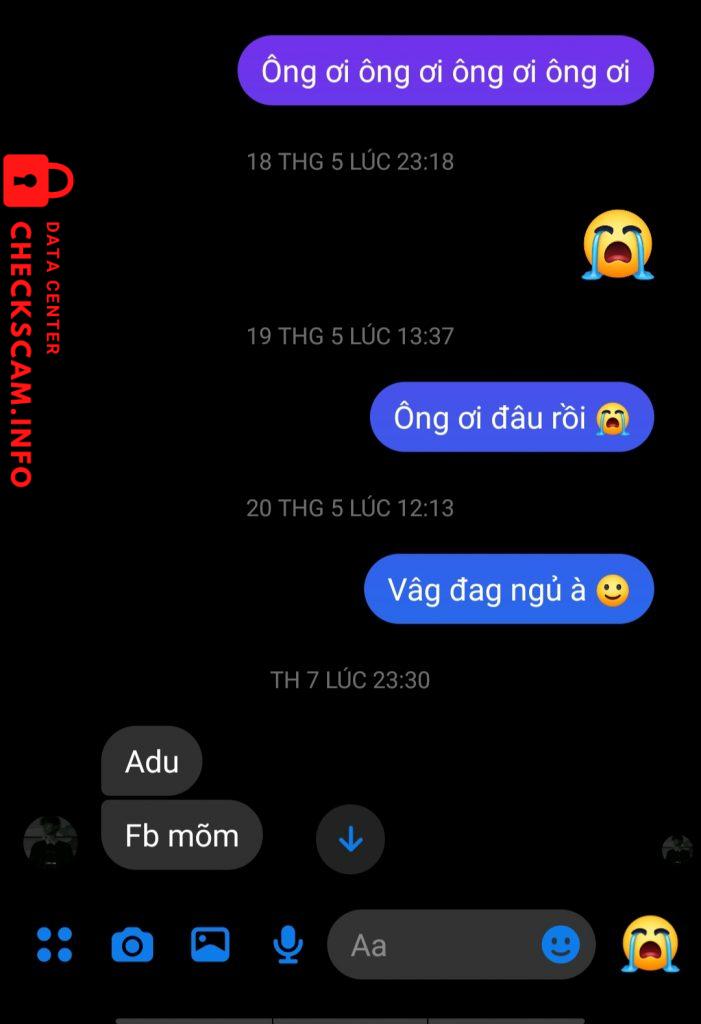Viewport: 701px width, 1024px height.
Task: Record a voice message with the microphone
Action: (x=288, y=944)
